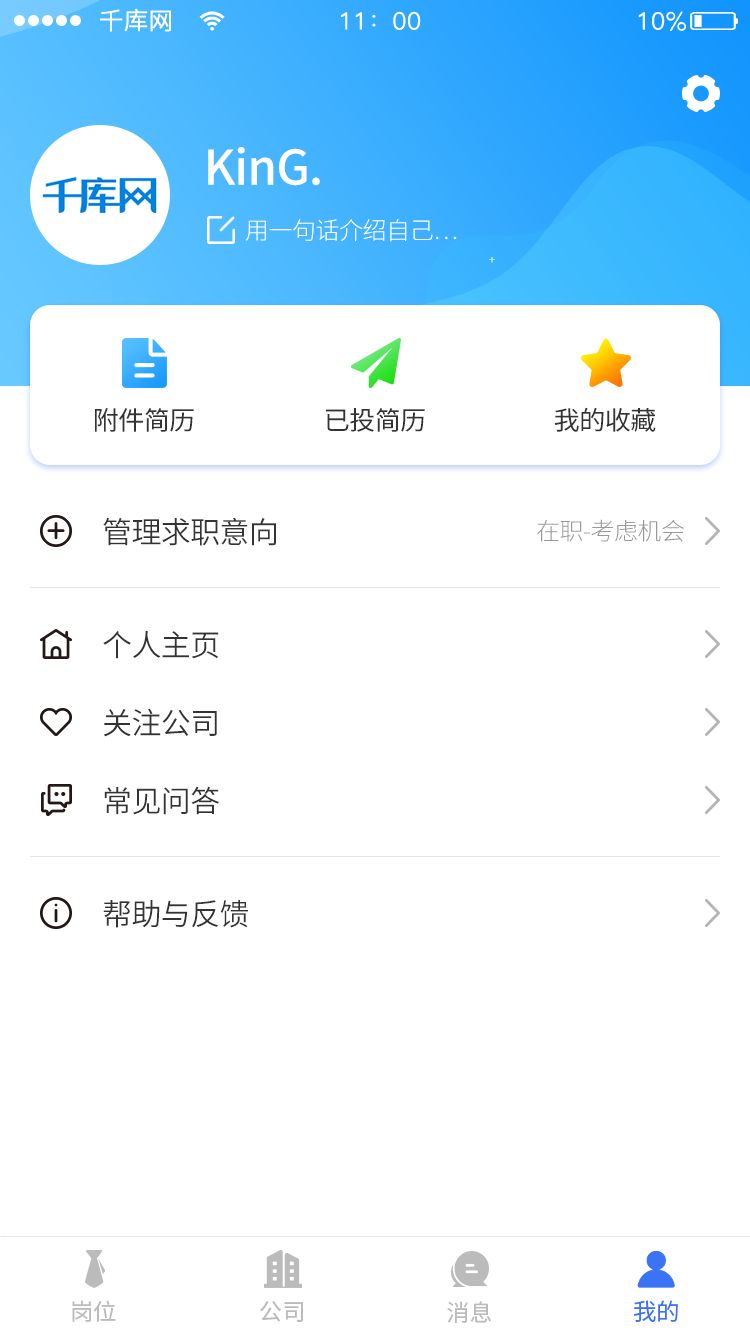Open 常见问答 FAQ
This screenshot has width=750, height=1334.
point(375,800)
